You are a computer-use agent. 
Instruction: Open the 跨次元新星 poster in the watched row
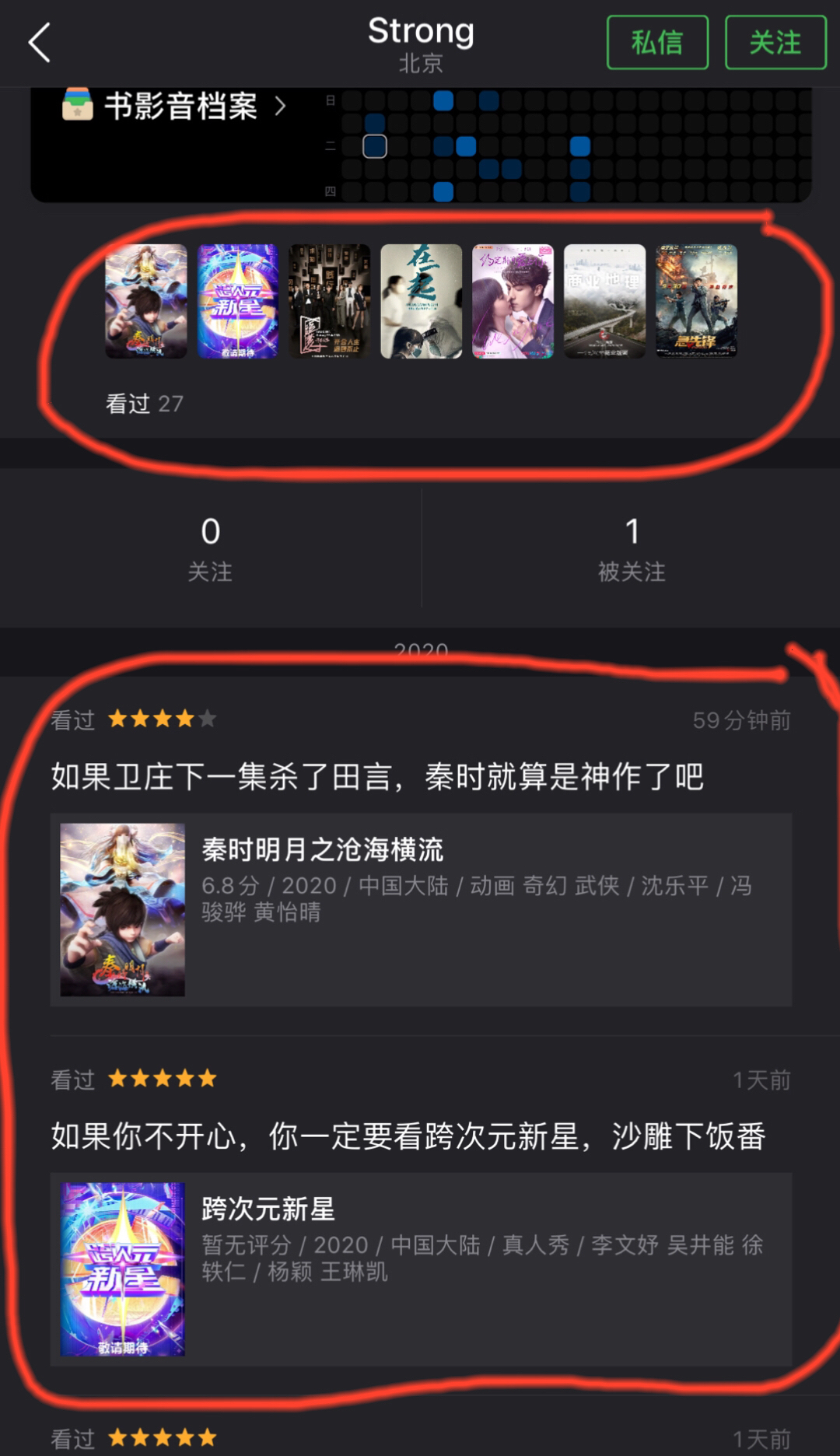click(x=238, y=301)
